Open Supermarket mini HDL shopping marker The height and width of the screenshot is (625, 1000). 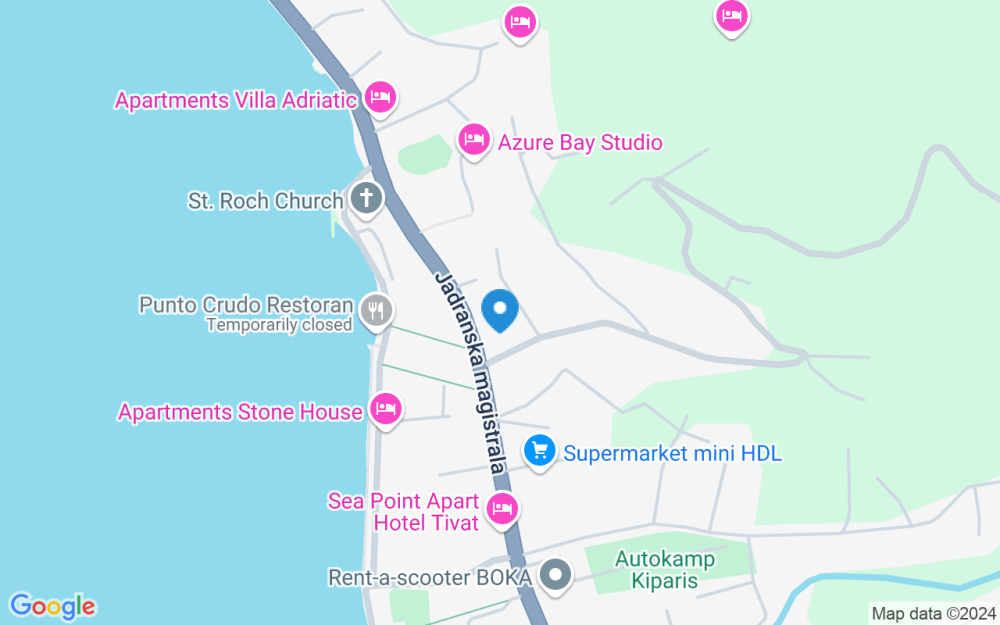[540, 452]
